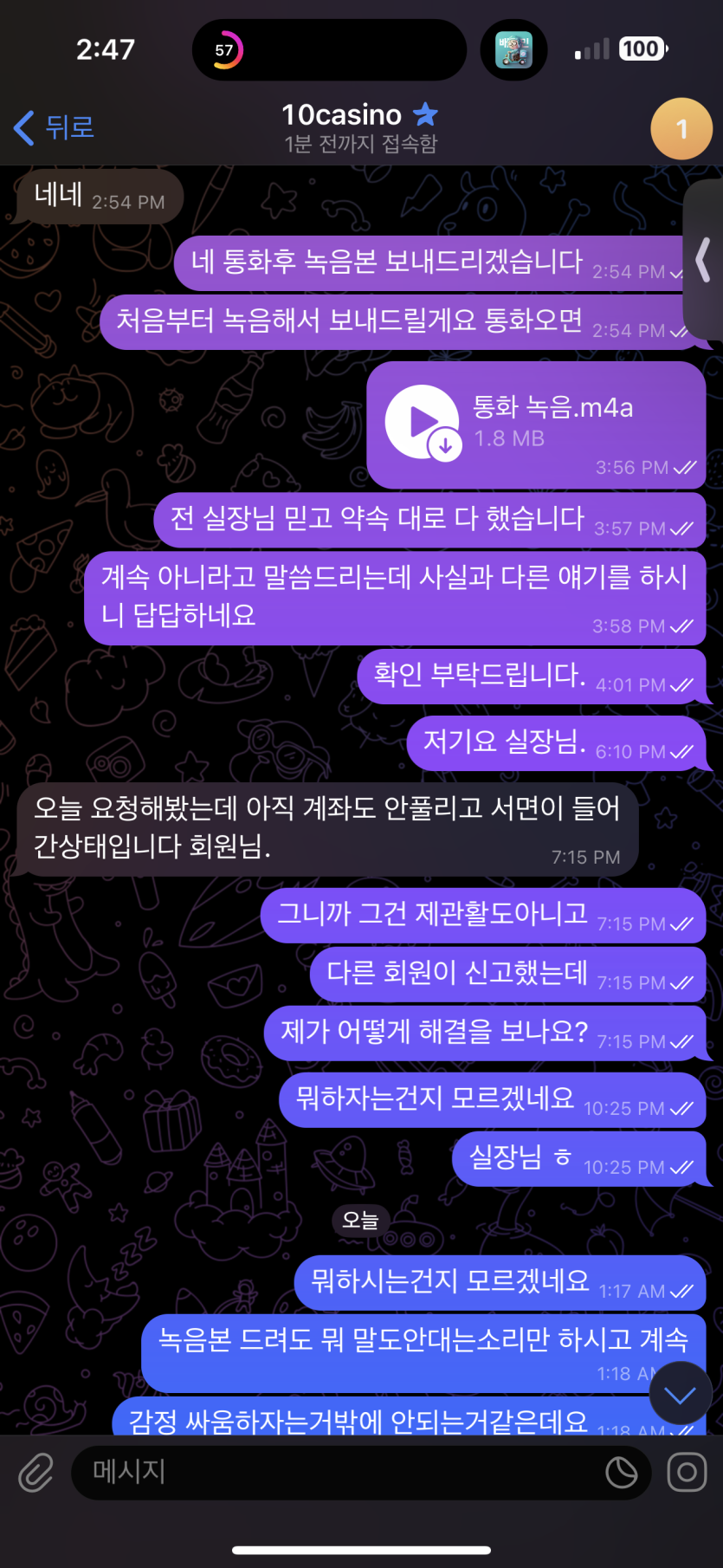
Task: Open the attachment paperclip
Action: [x=36, y=1472]
